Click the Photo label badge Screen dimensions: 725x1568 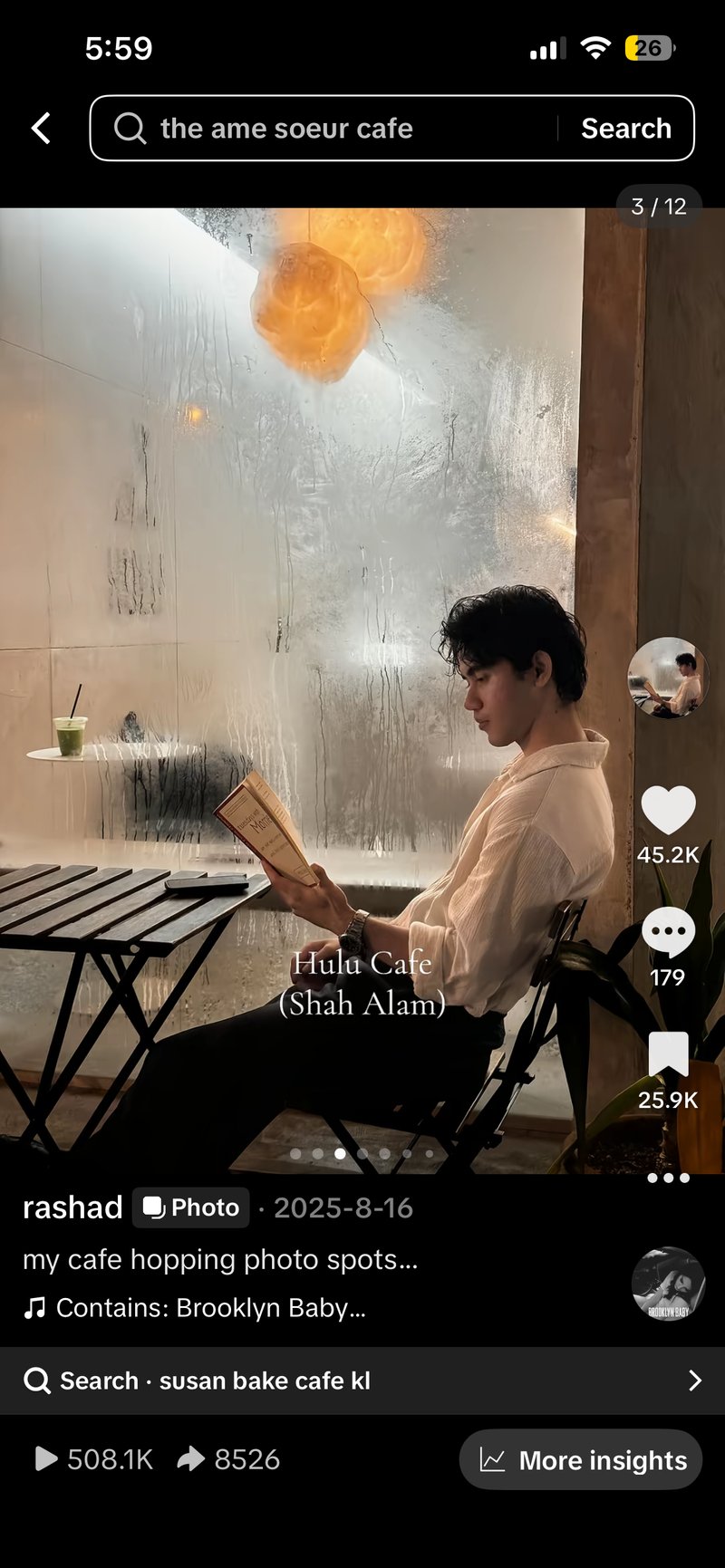coord(190,1207)
